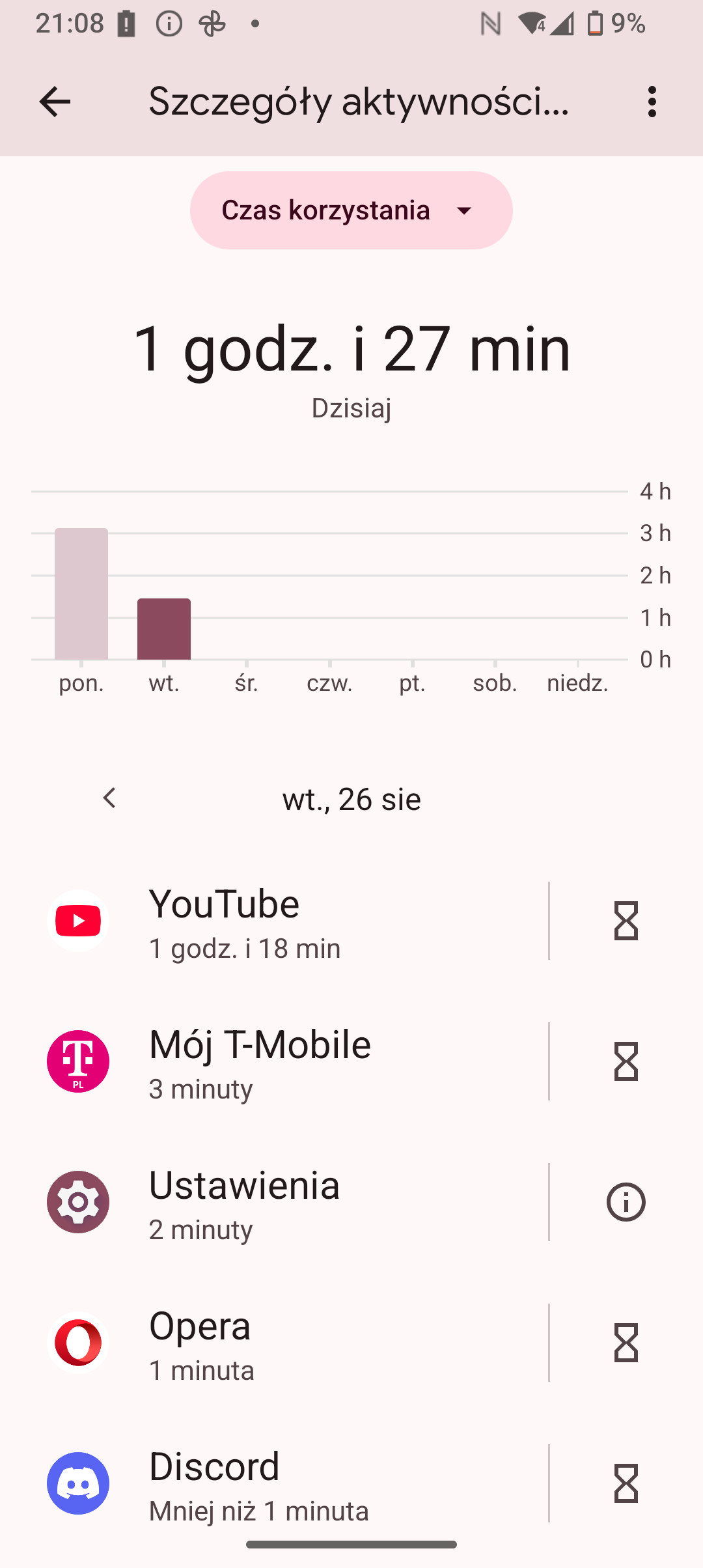703x1568 pixels.
Task: Go to the previous day
Action: [x=109, y=798]
